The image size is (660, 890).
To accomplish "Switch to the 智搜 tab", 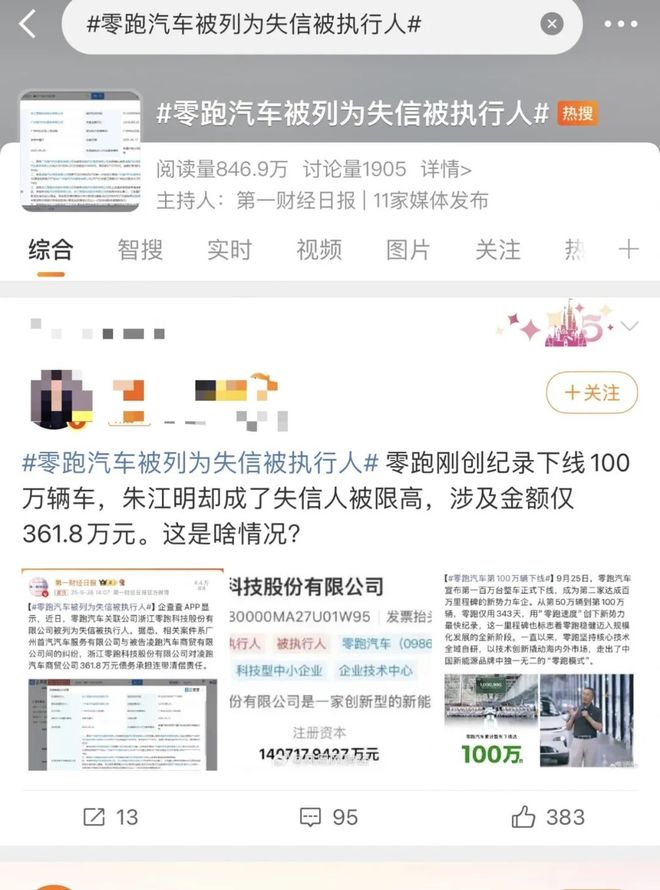I will [x=140, y=249].
